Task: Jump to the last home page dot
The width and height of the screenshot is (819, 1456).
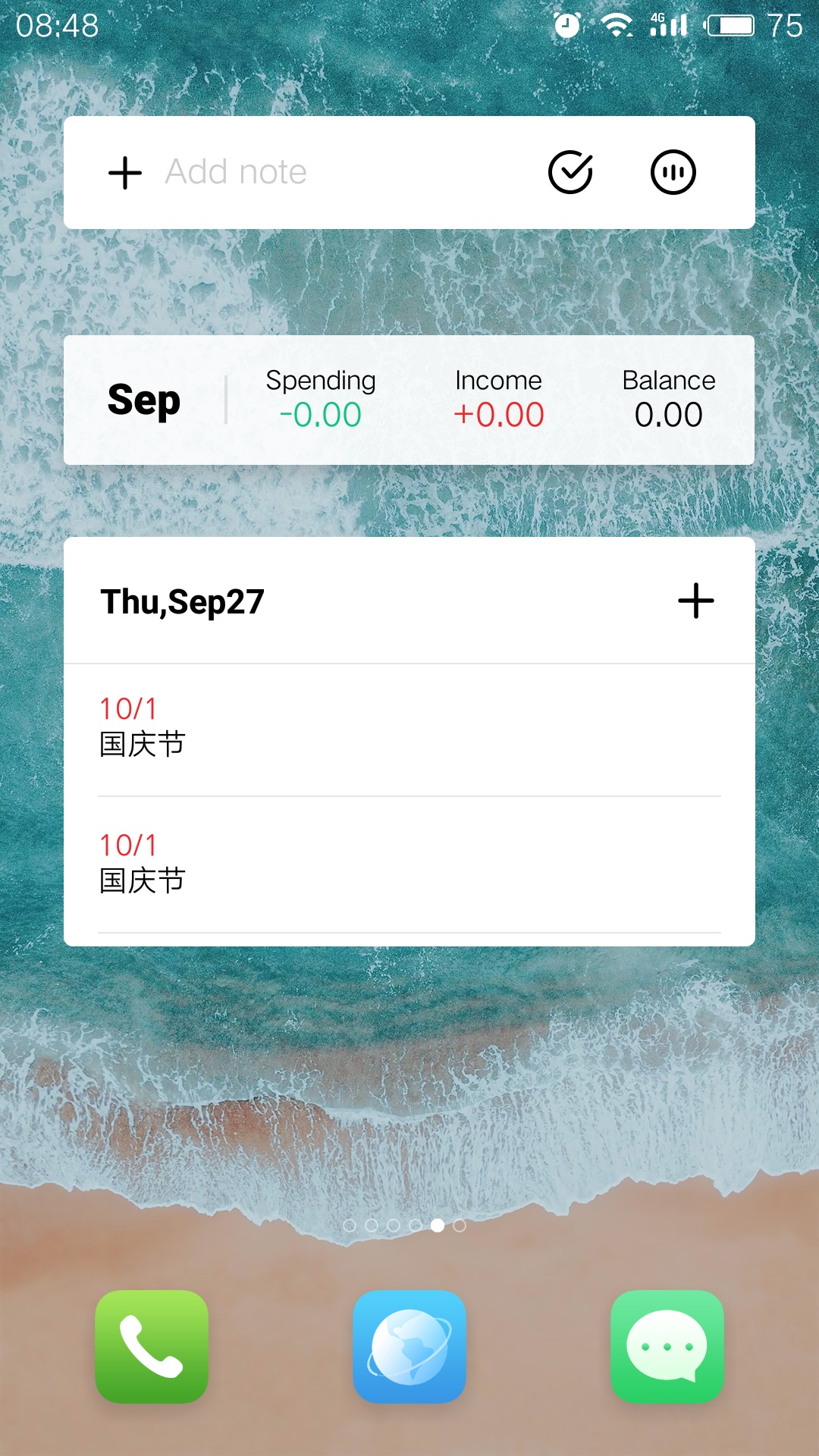Action: point(460,1225)
